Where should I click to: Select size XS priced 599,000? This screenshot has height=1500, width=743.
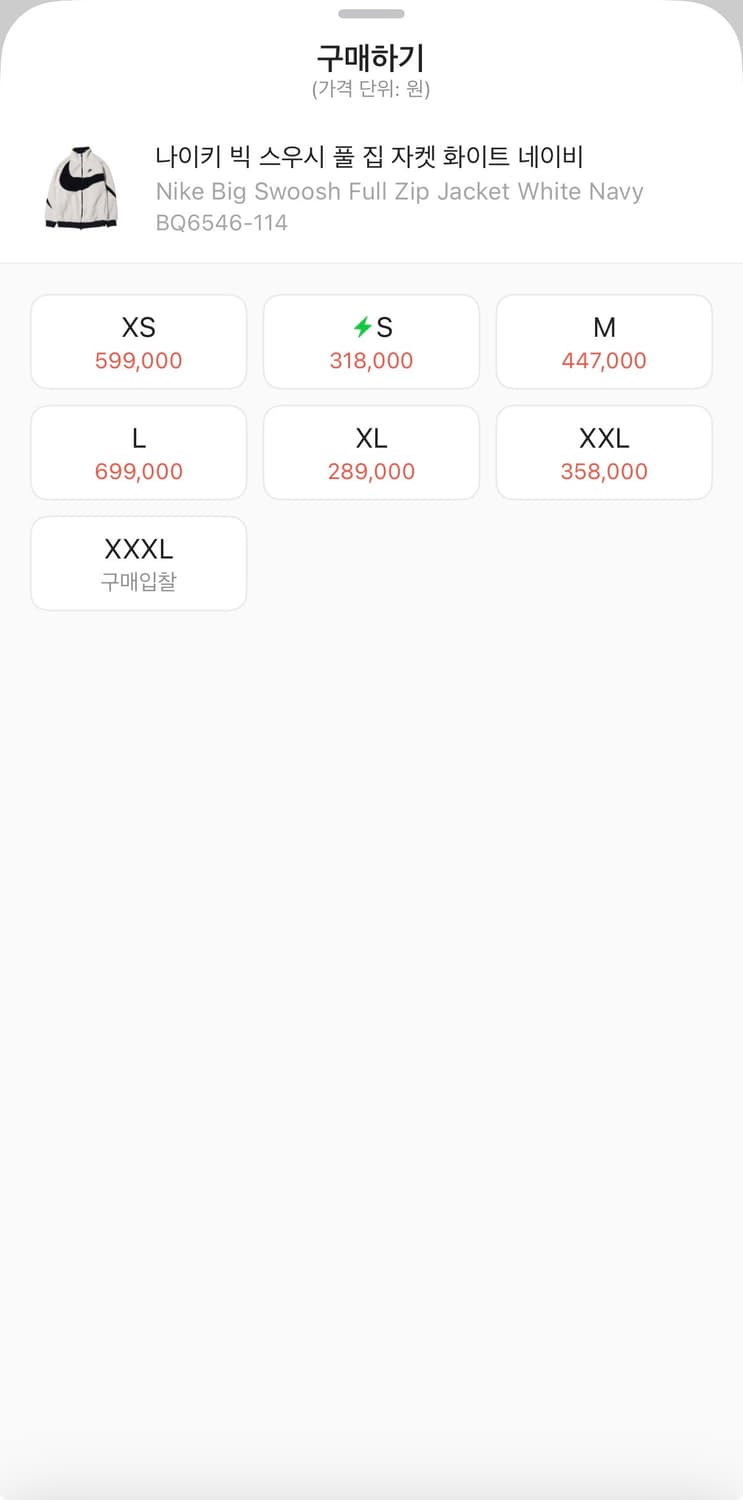138,341
